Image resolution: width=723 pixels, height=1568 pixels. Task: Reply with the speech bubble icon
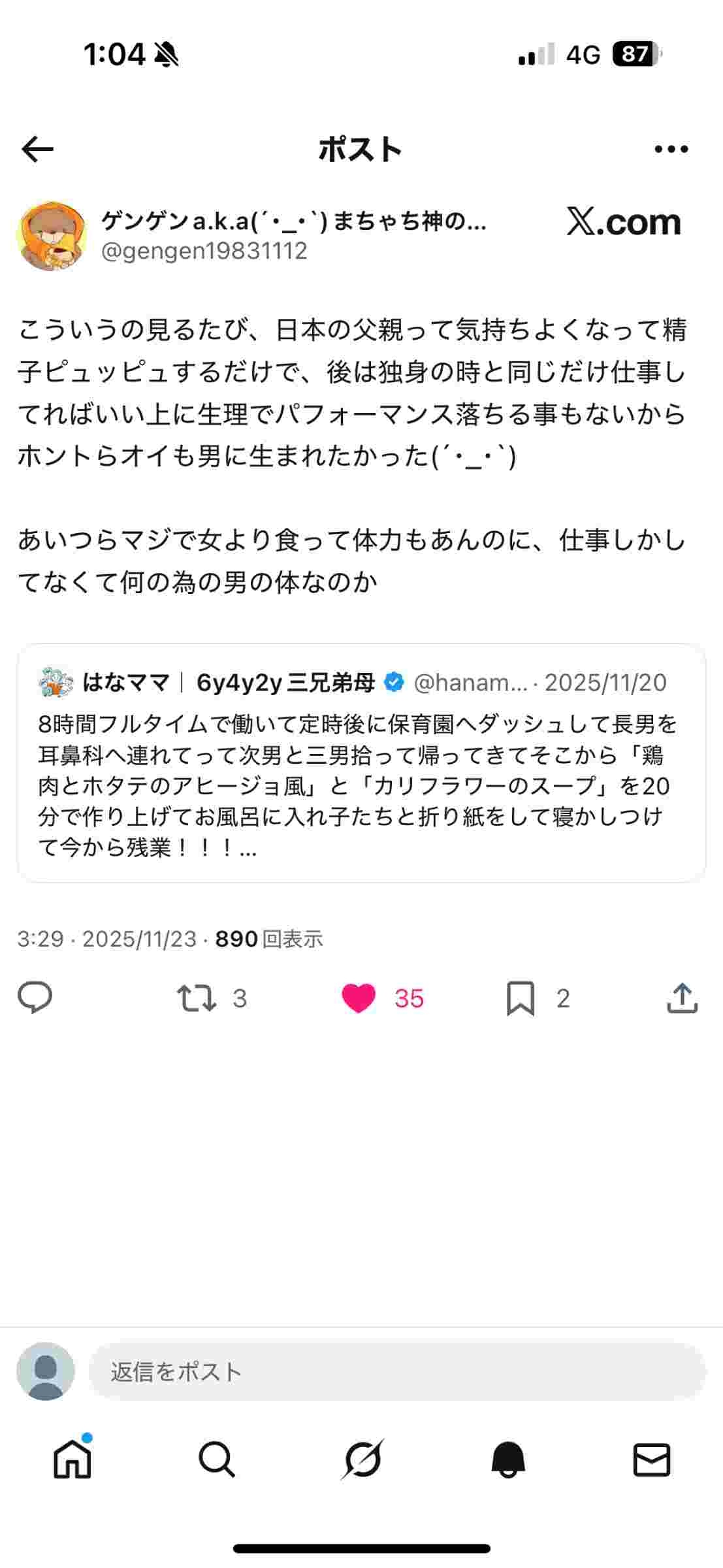[35, 998]
